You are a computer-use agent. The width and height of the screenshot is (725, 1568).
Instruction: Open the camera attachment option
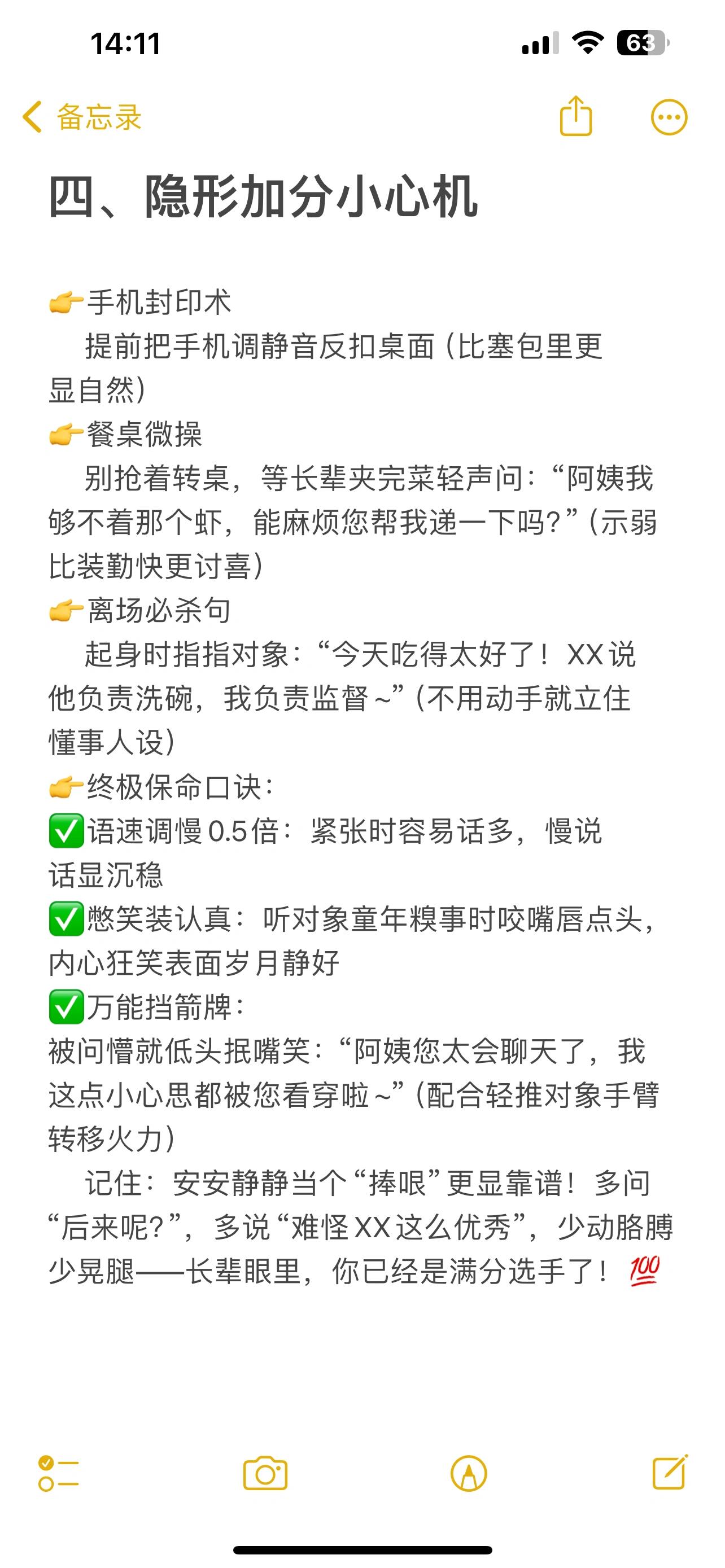[x=265, y=1473]
